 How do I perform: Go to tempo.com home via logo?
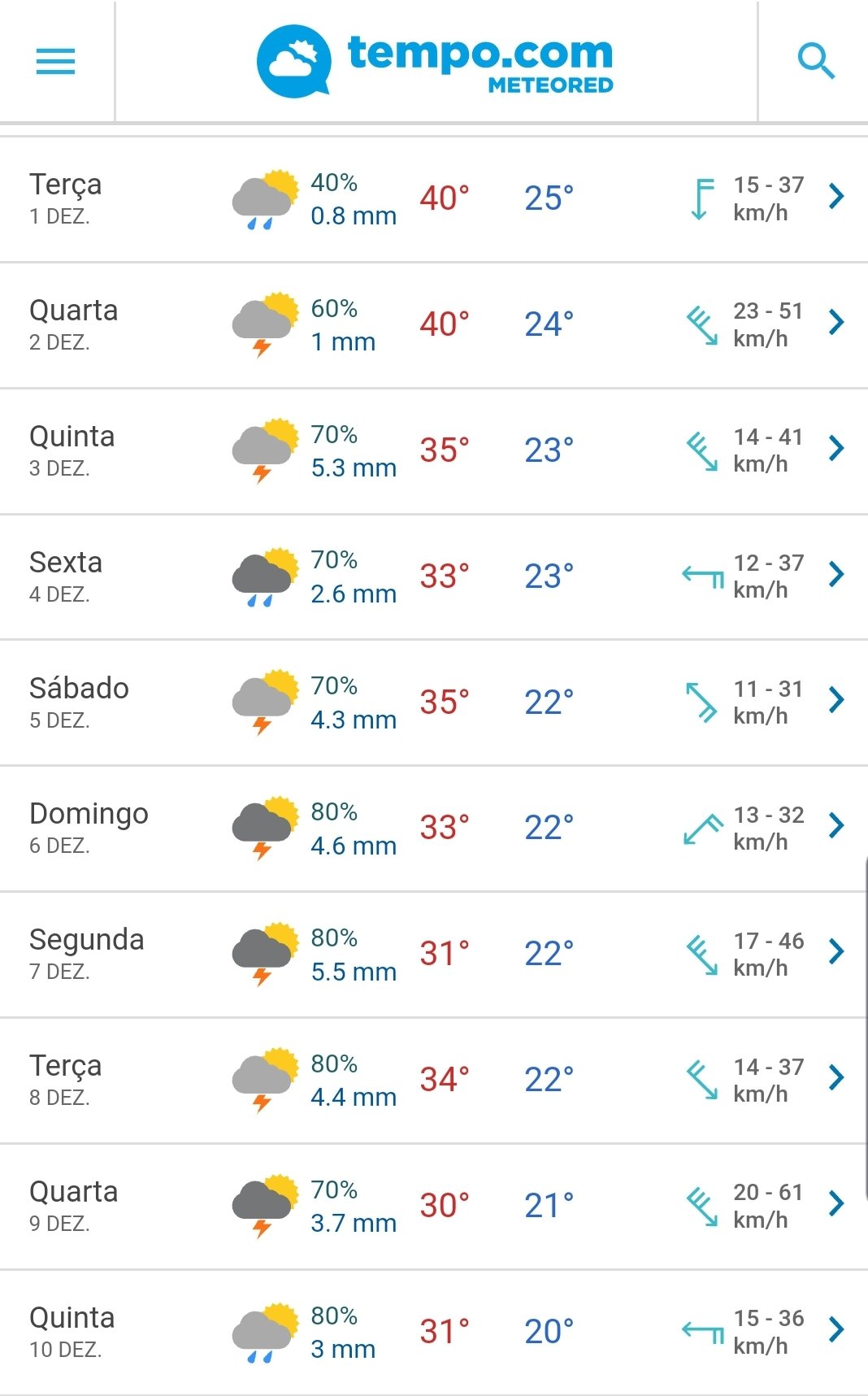(x=436, y=61)
